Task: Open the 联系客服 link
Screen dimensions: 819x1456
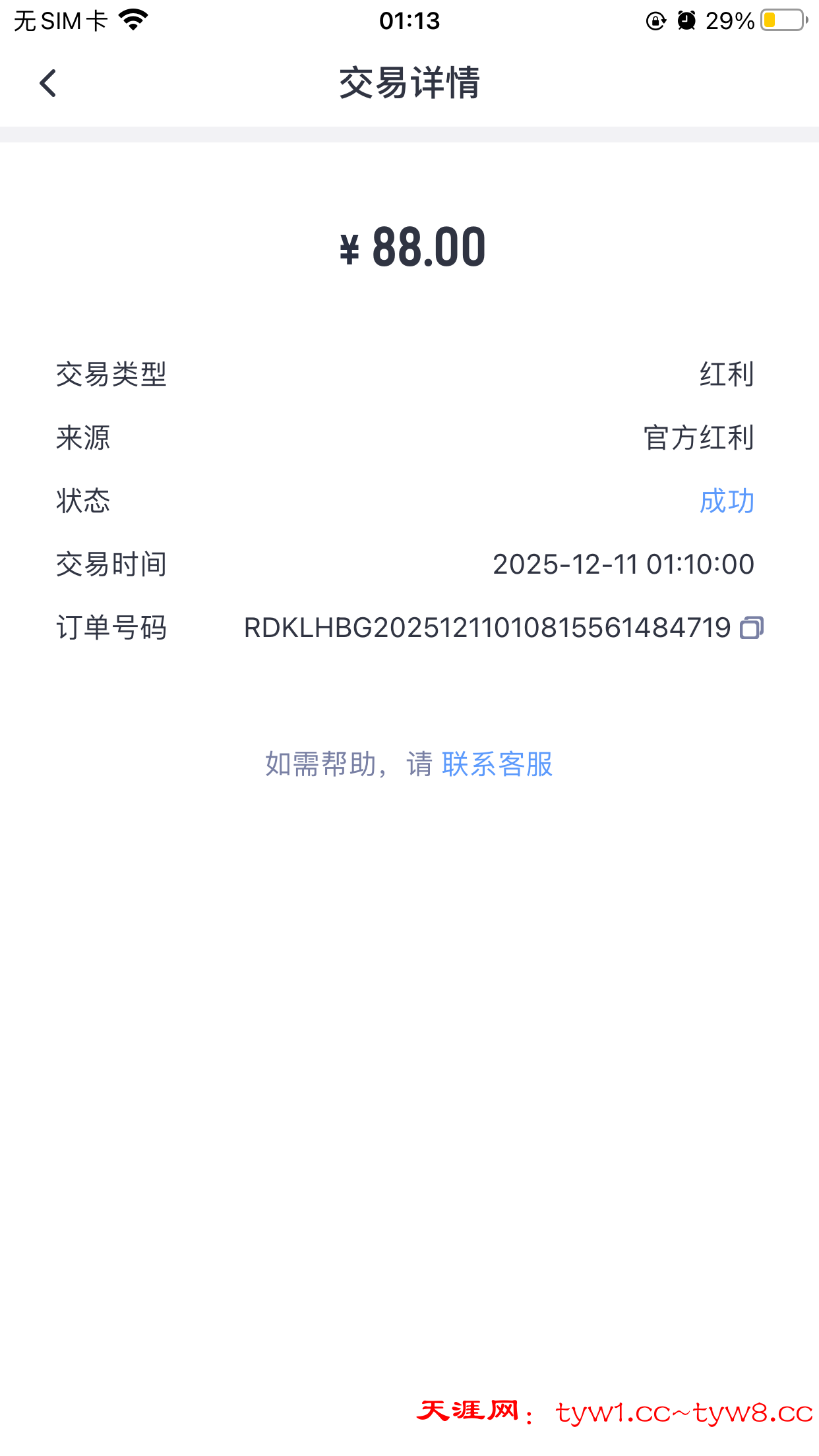Action: pyautogui.click(x=497, y=764)
